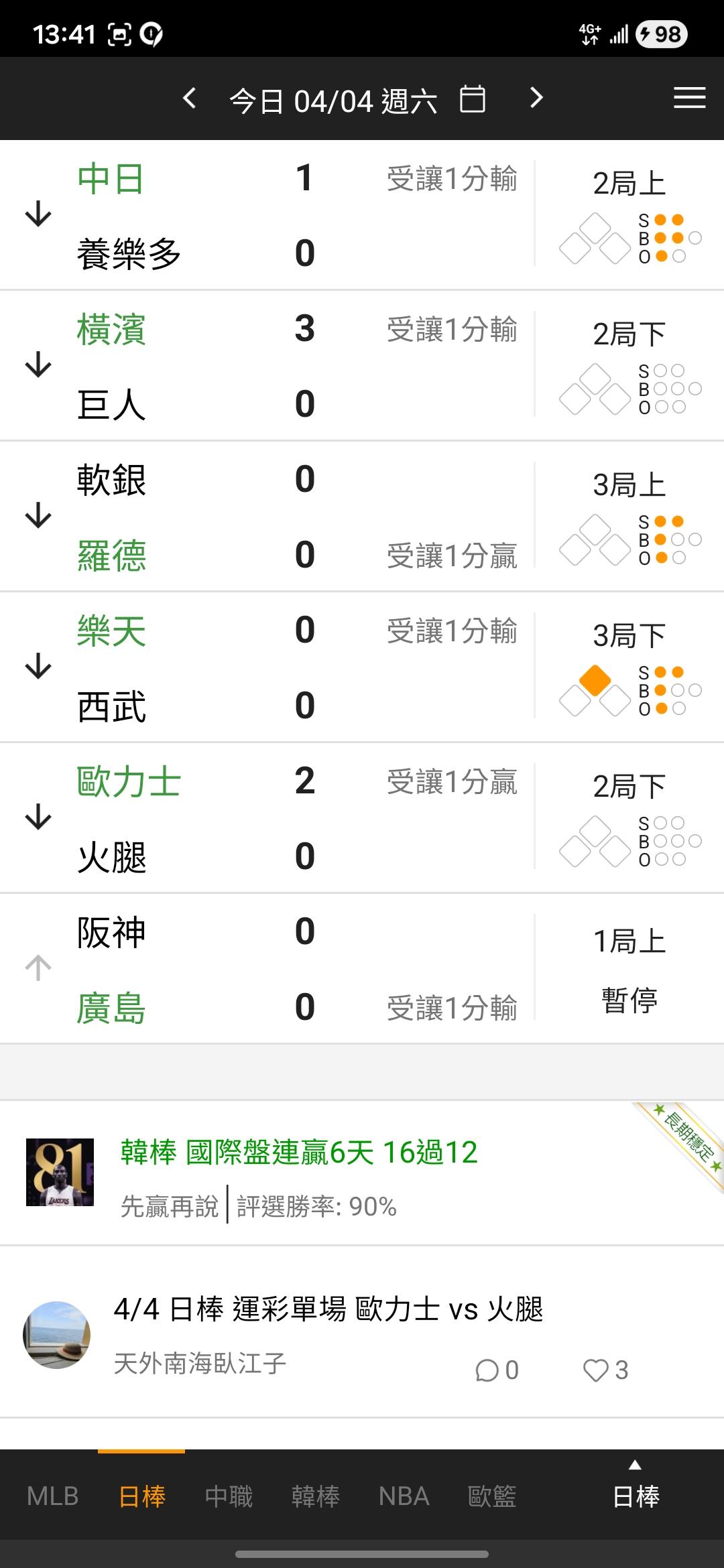Switch to the 歐籃 tab
The width and height of the screenshot is (724, 1568).
492,1496
